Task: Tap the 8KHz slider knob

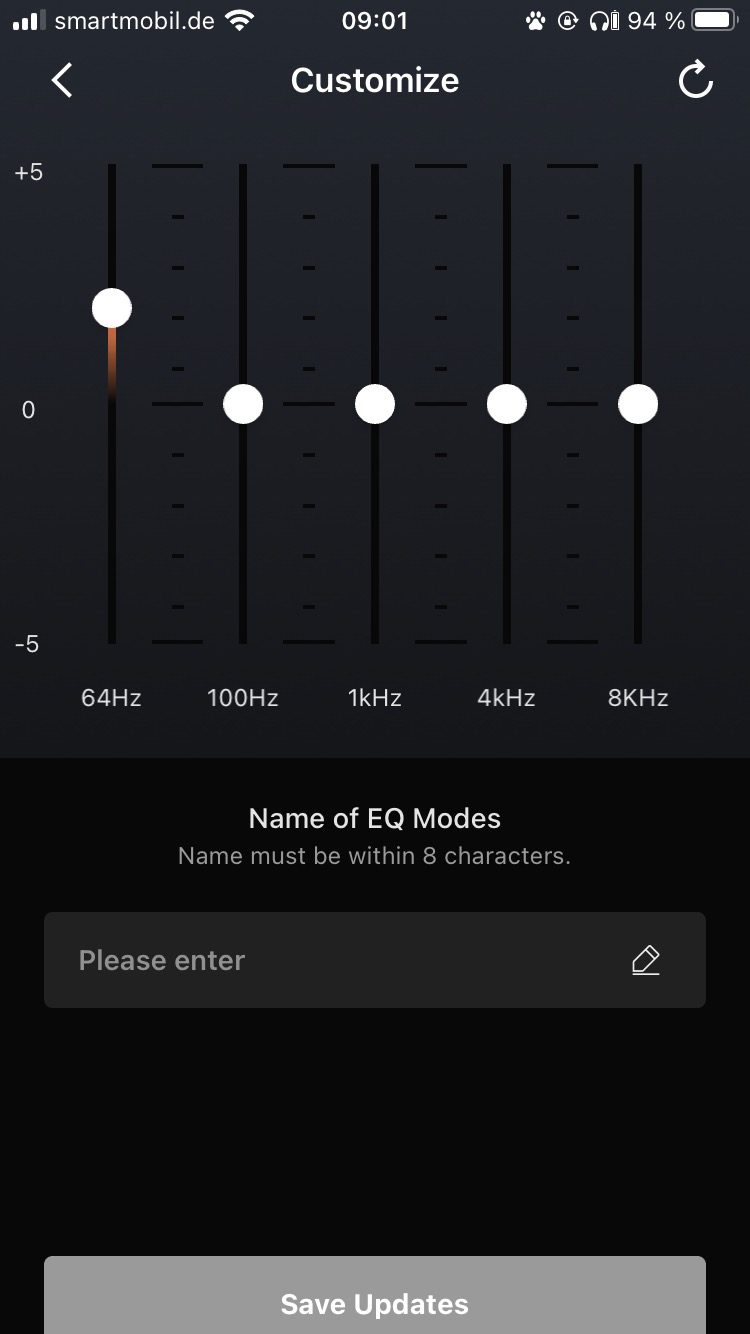Action: [x=638, y=405]
